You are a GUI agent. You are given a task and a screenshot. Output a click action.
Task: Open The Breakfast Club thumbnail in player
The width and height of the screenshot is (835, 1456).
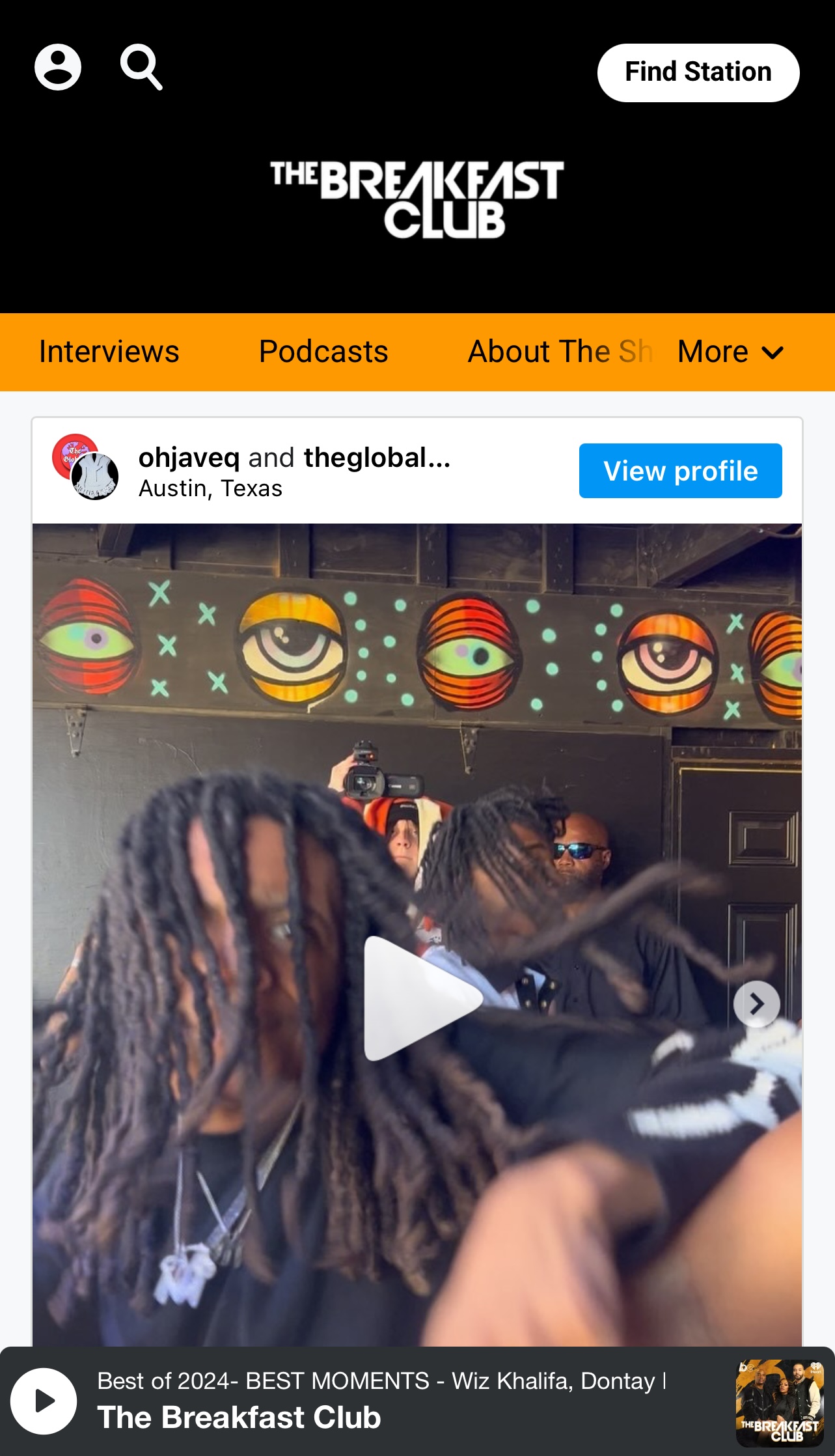[779, 1402]
